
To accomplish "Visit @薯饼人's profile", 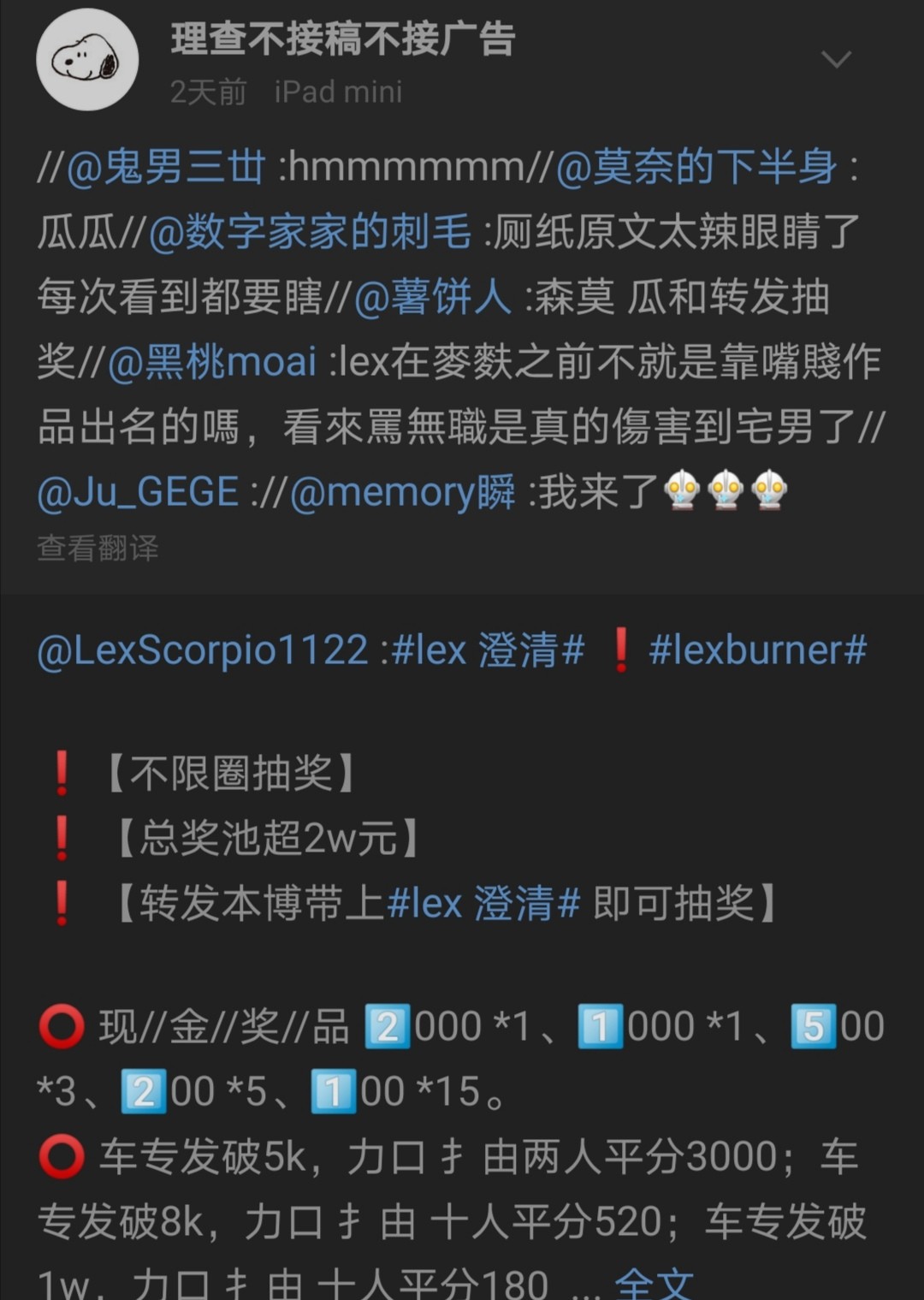I will click(x=432, y=297).
